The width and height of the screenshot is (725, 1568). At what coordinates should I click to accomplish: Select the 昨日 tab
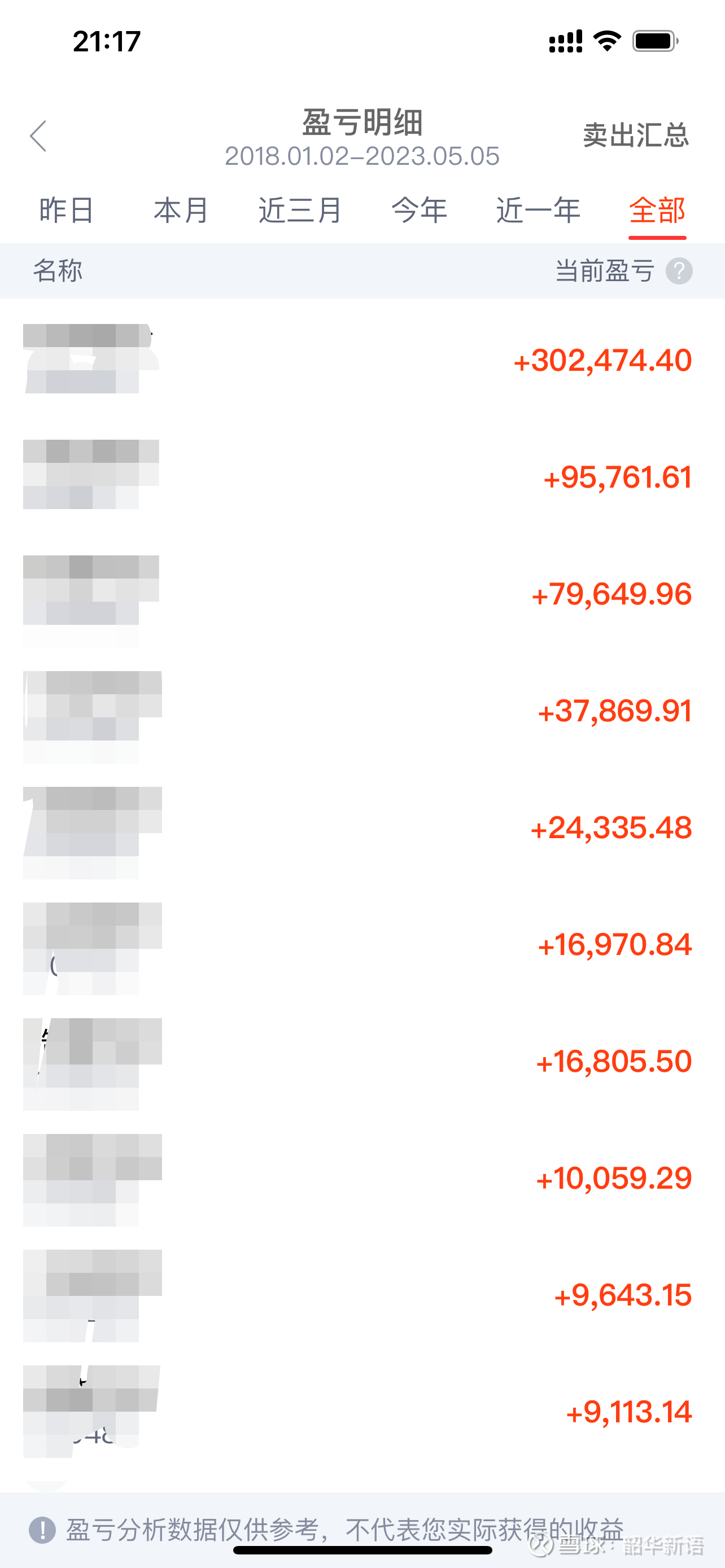[65, 211]
